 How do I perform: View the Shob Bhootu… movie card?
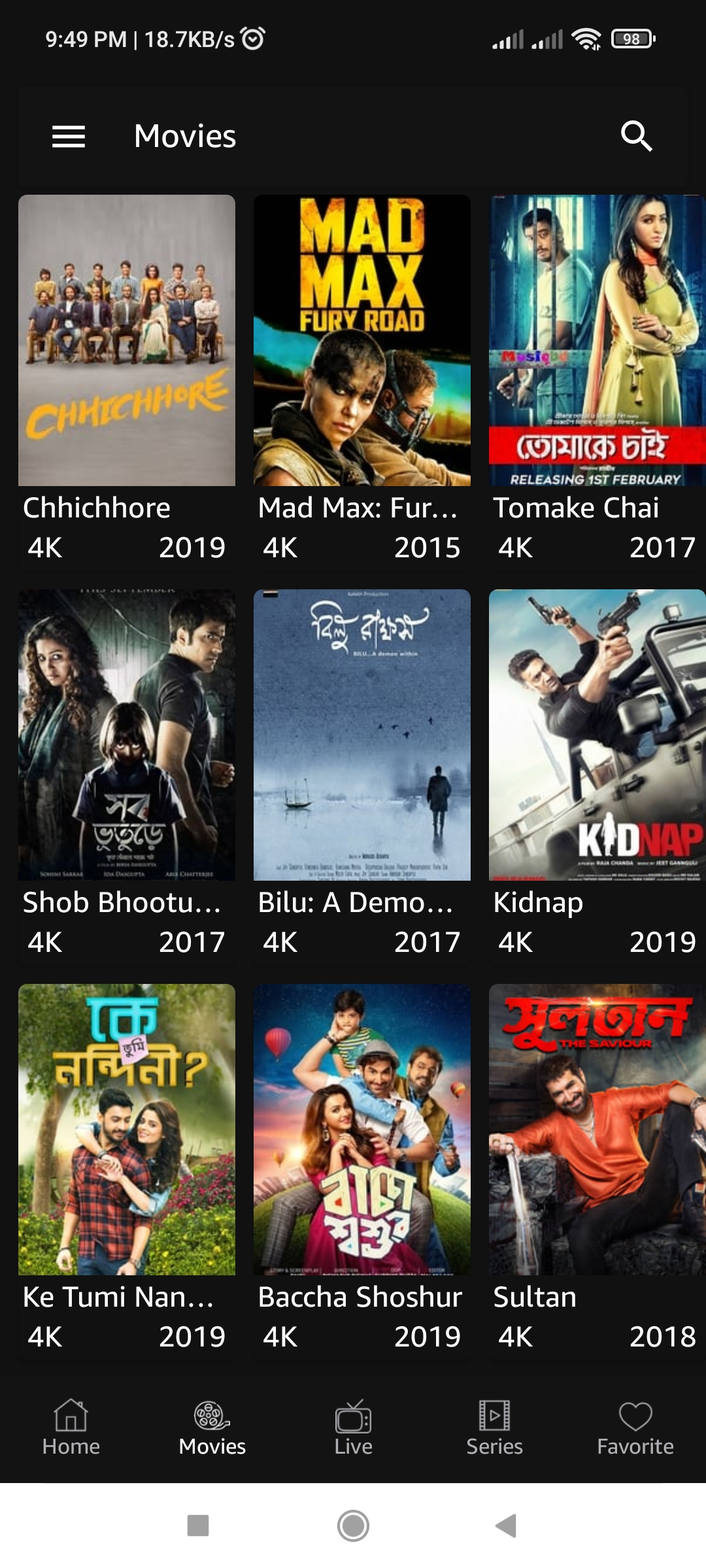click(x=127, y=776)
